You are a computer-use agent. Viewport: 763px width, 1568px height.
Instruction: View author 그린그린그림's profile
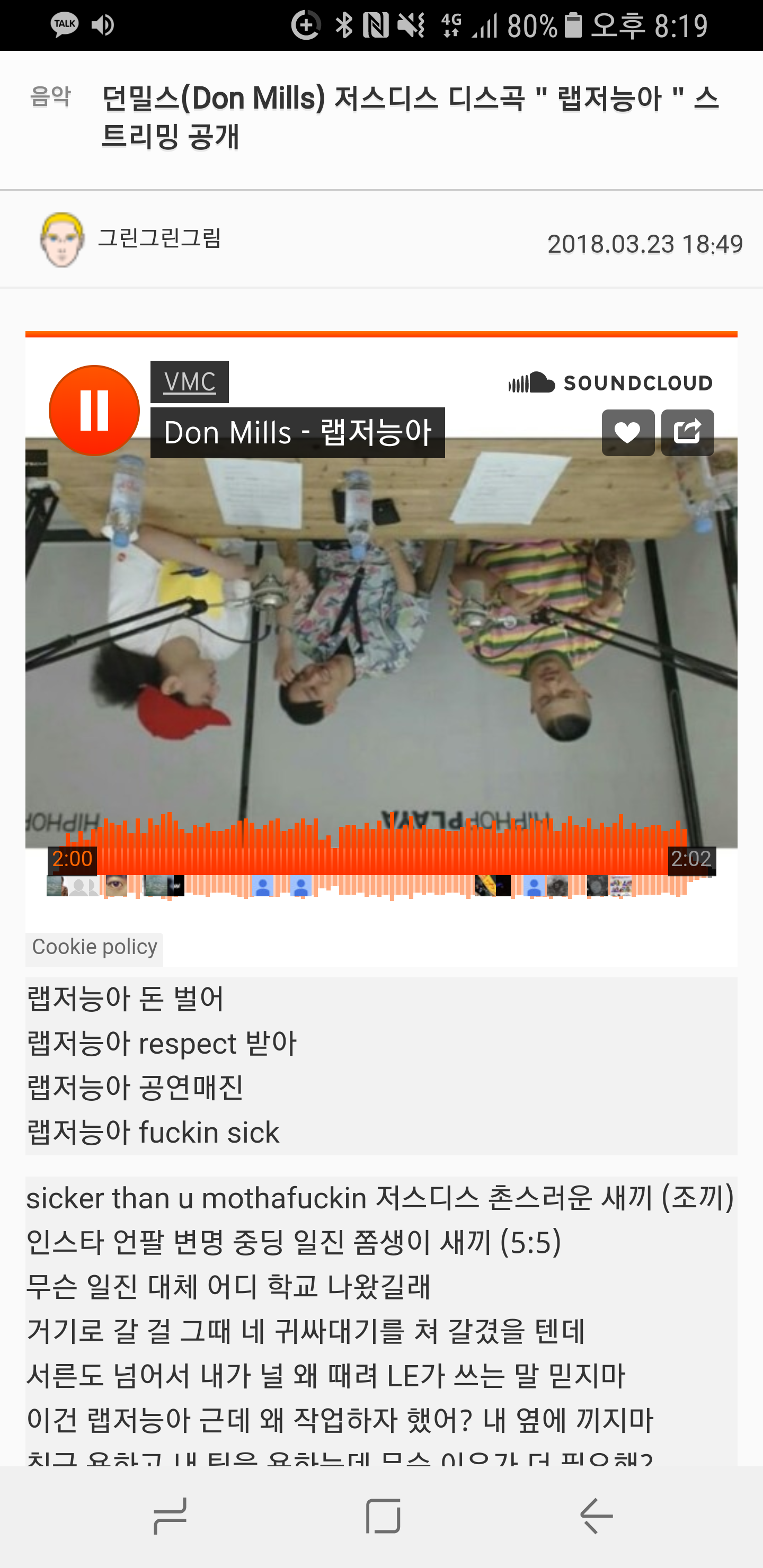point(159,238)
